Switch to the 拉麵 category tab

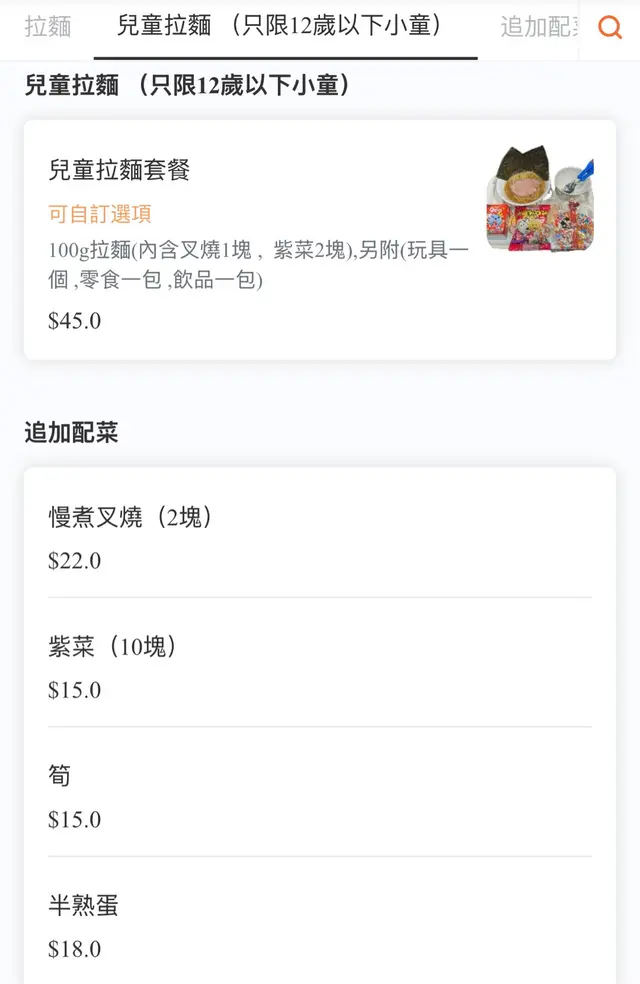coord(48,26)
